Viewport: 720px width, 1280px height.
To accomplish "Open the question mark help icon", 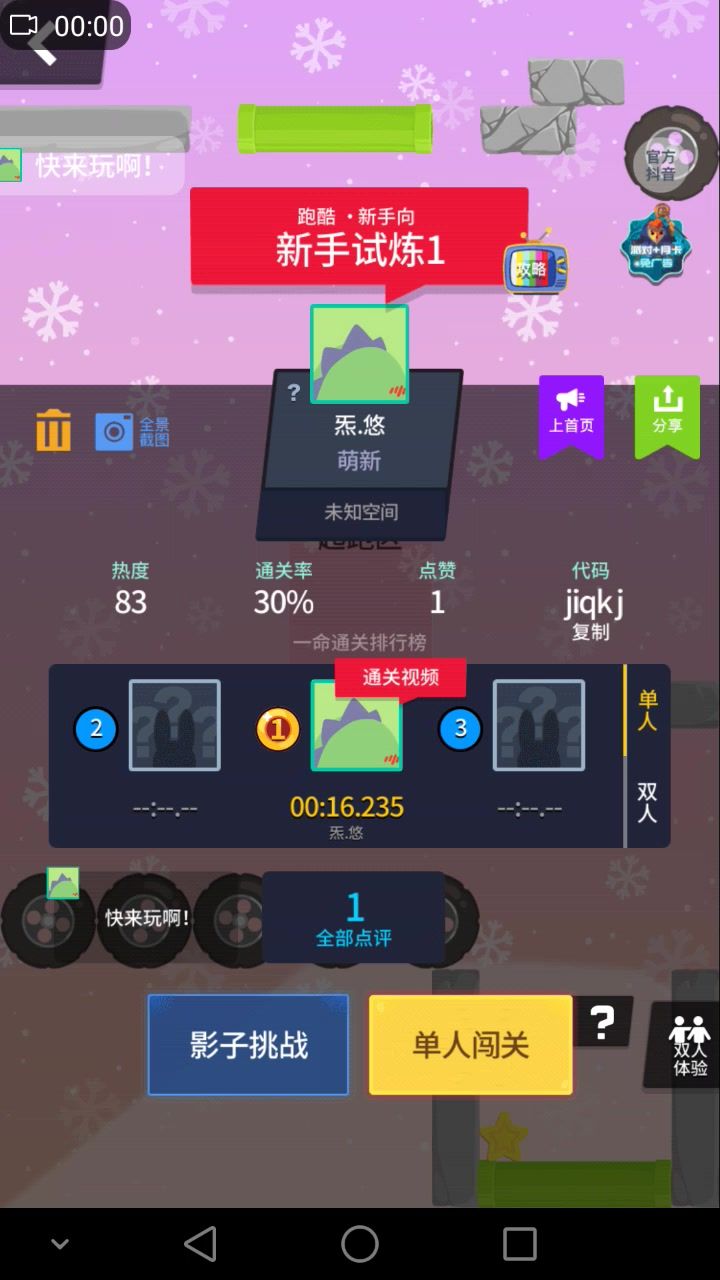I will [602, 1022].
